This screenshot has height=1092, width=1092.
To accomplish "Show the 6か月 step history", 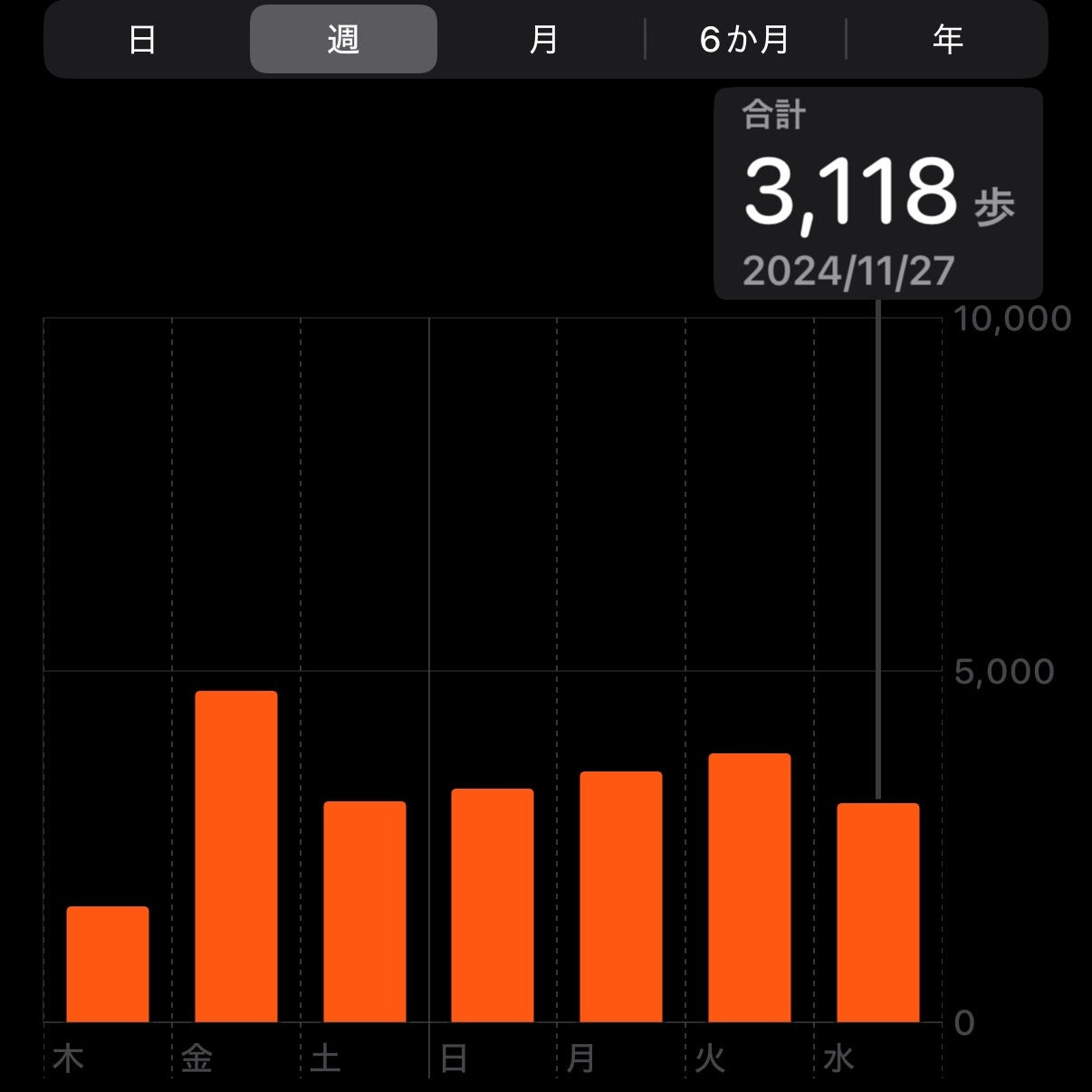I will click(x=744, y=40).
